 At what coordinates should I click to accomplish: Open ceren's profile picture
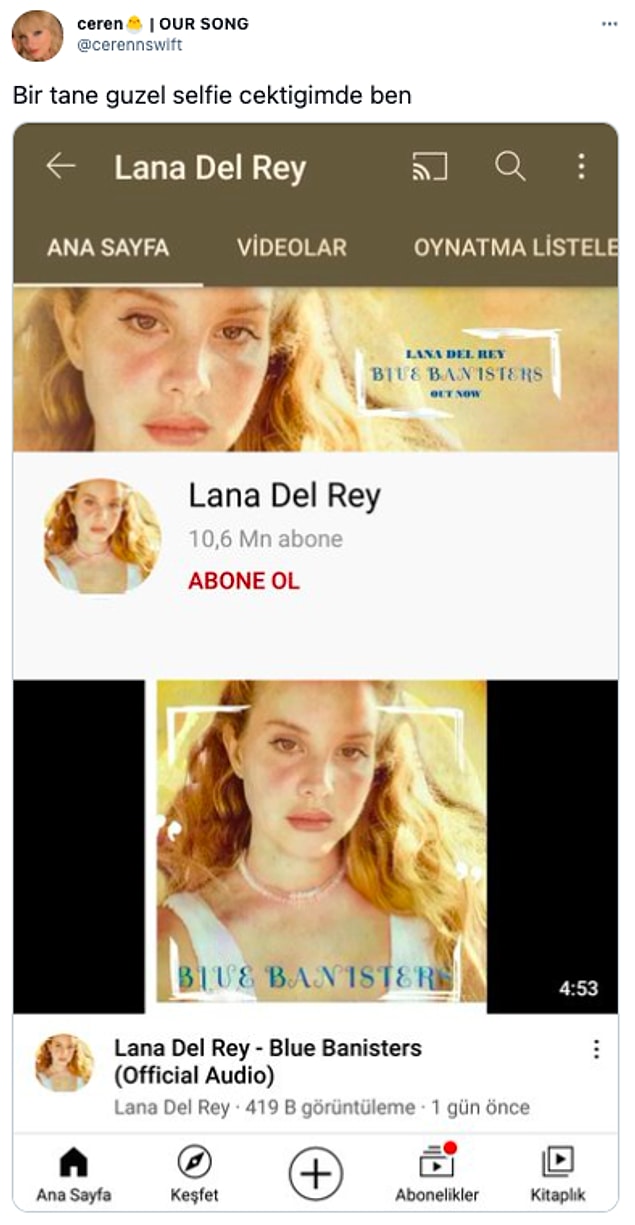pos(37,35)
